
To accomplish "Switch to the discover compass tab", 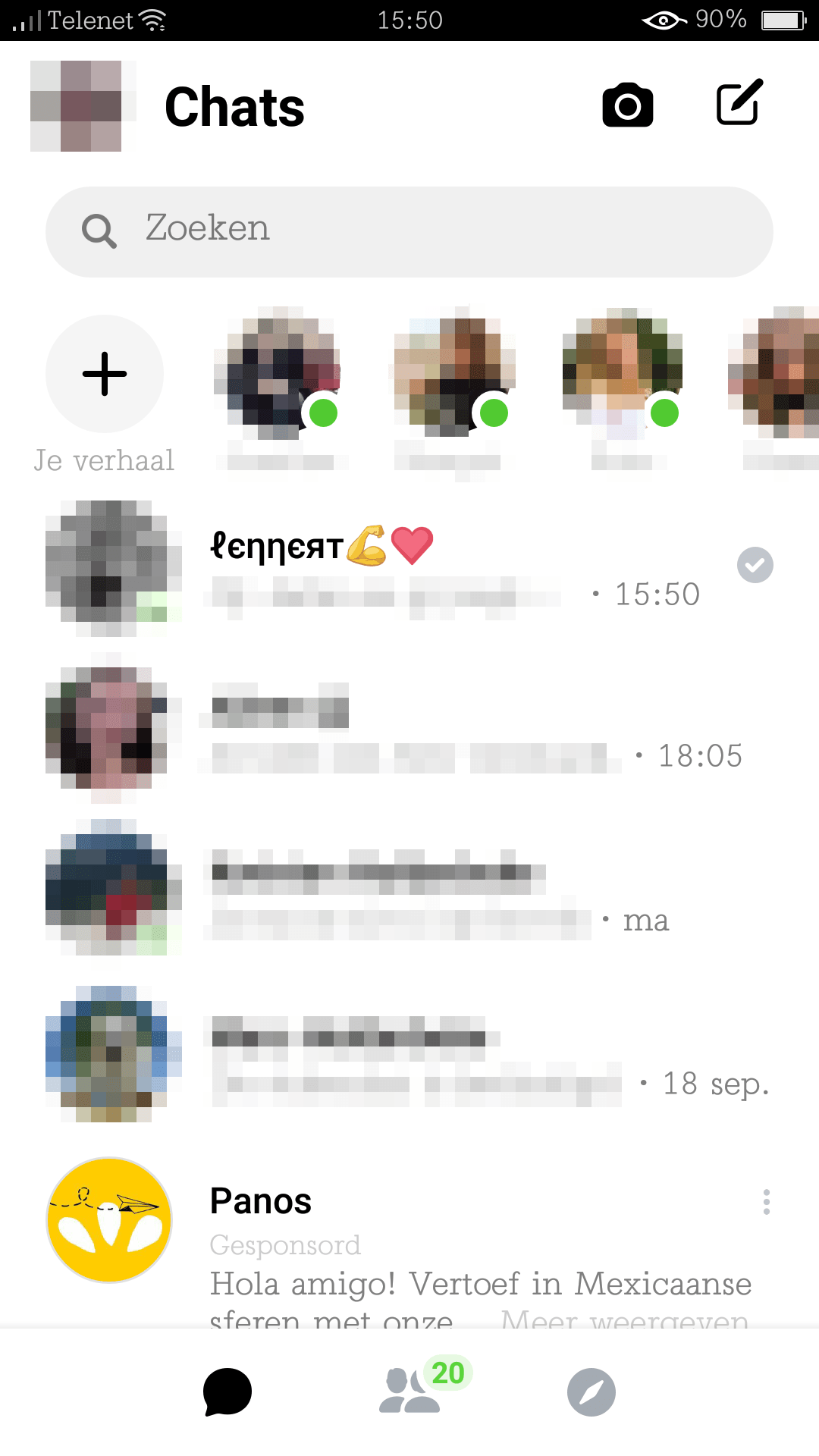I will click(x=591, y=1392).
